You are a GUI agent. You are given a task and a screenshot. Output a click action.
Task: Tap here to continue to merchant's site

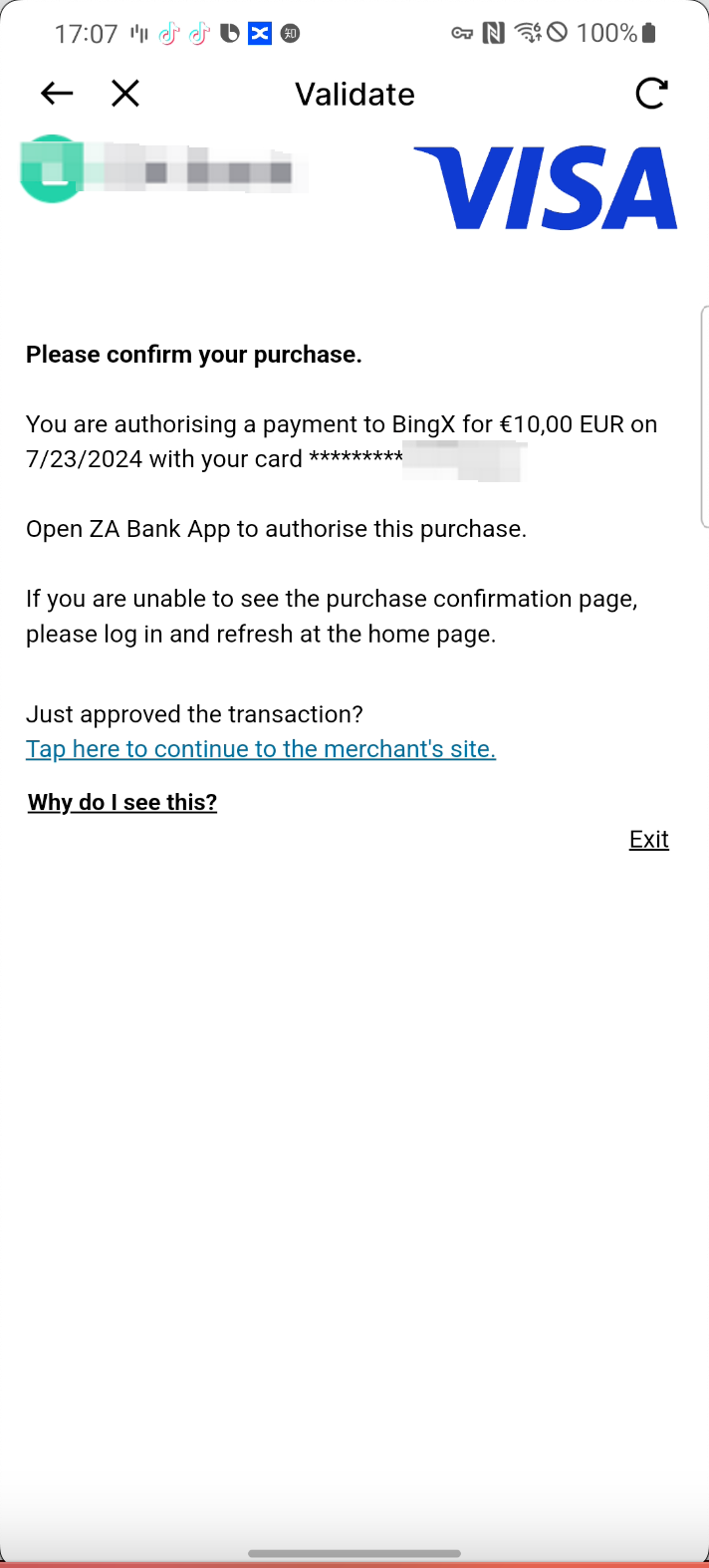click(261, 749)
